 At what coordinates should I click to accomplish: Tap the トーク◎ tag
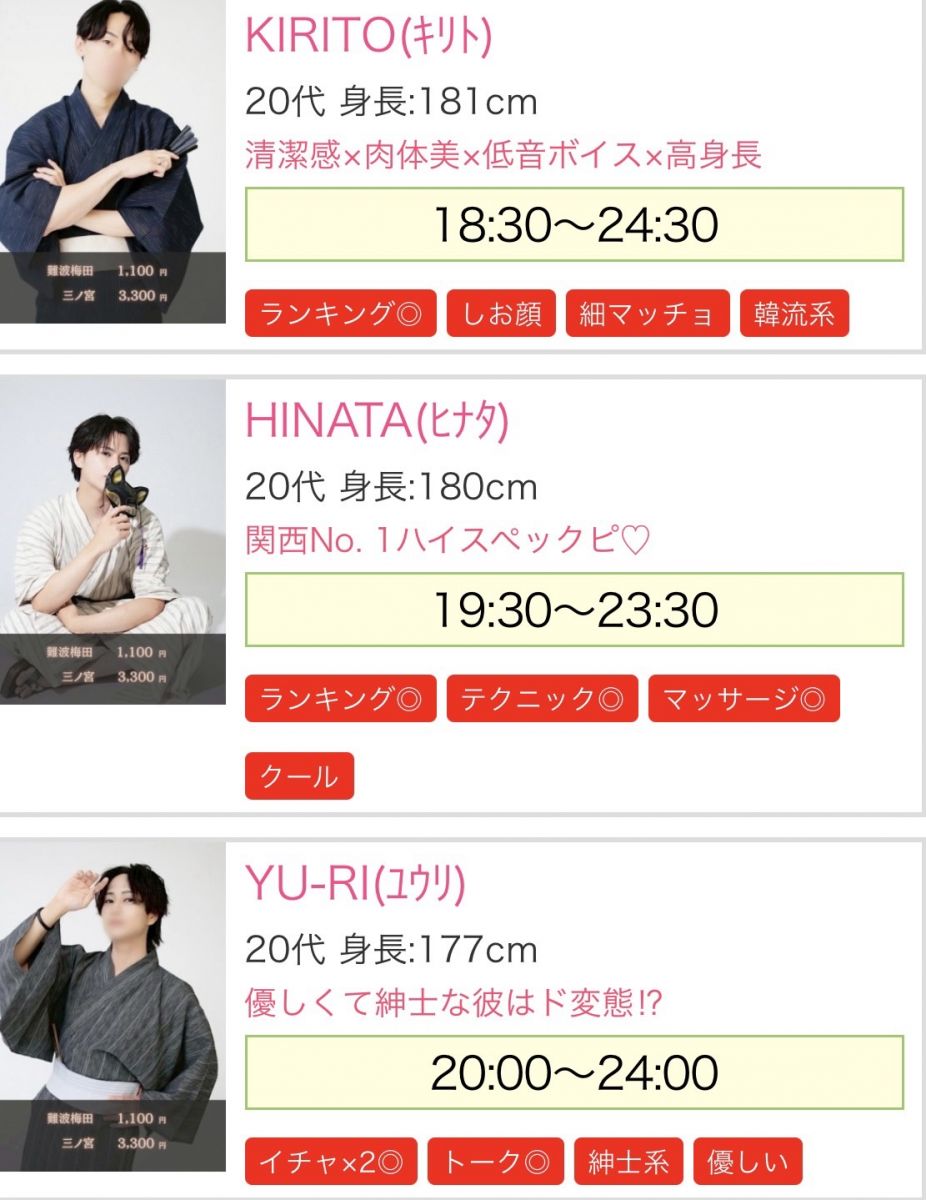(x=495, y=1162)
